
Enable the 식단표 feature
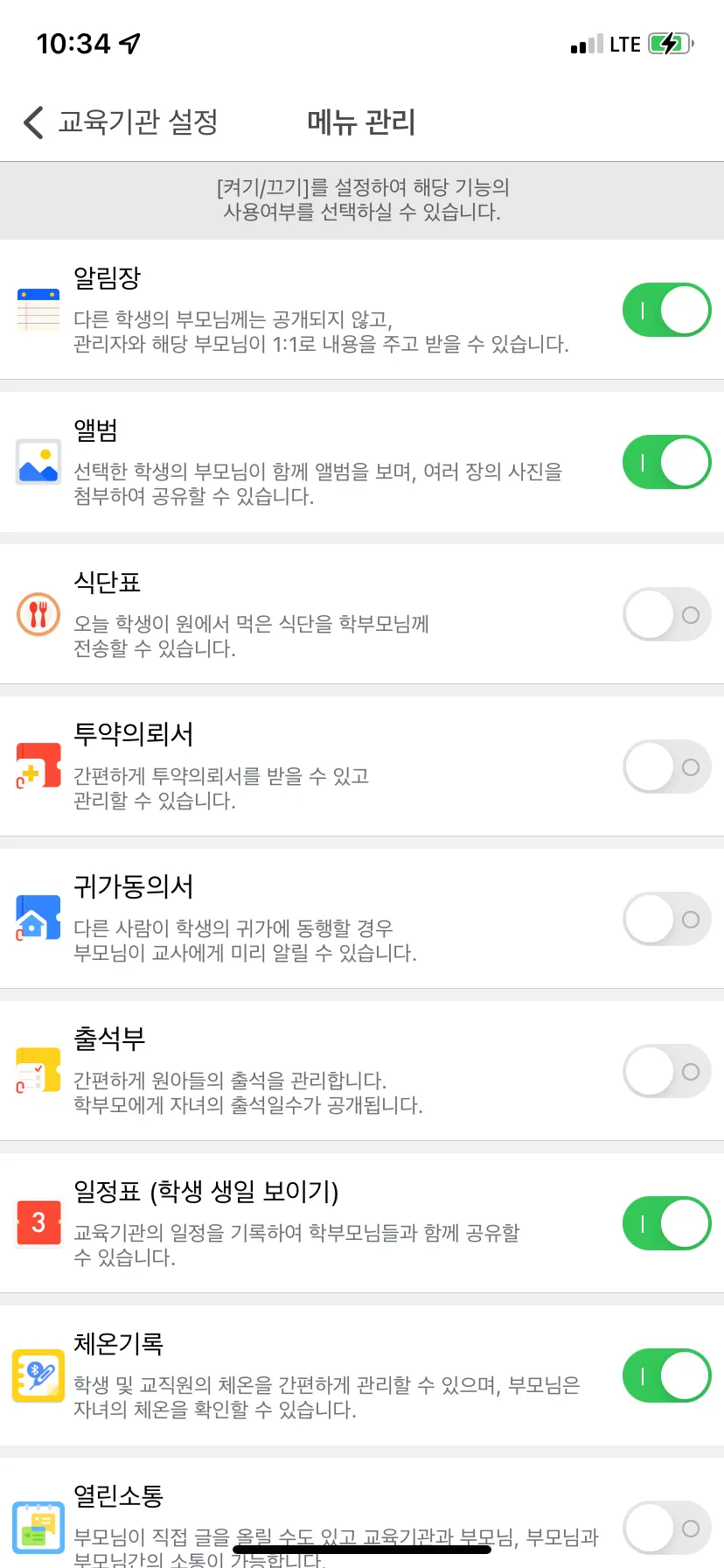click(x=666, y=614)
